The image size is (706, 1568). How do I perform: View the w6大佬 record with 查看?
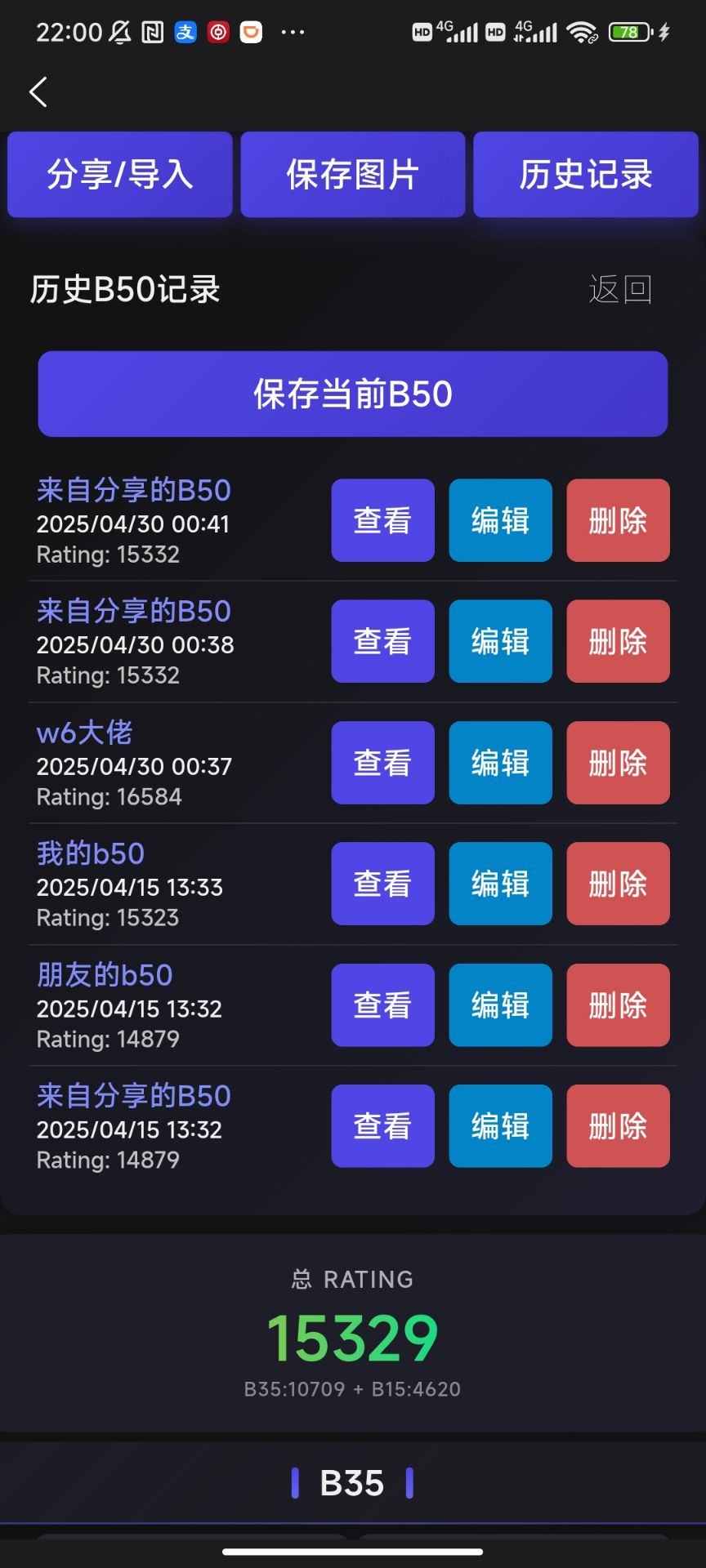pyautogui.click(x=382, y=762)
